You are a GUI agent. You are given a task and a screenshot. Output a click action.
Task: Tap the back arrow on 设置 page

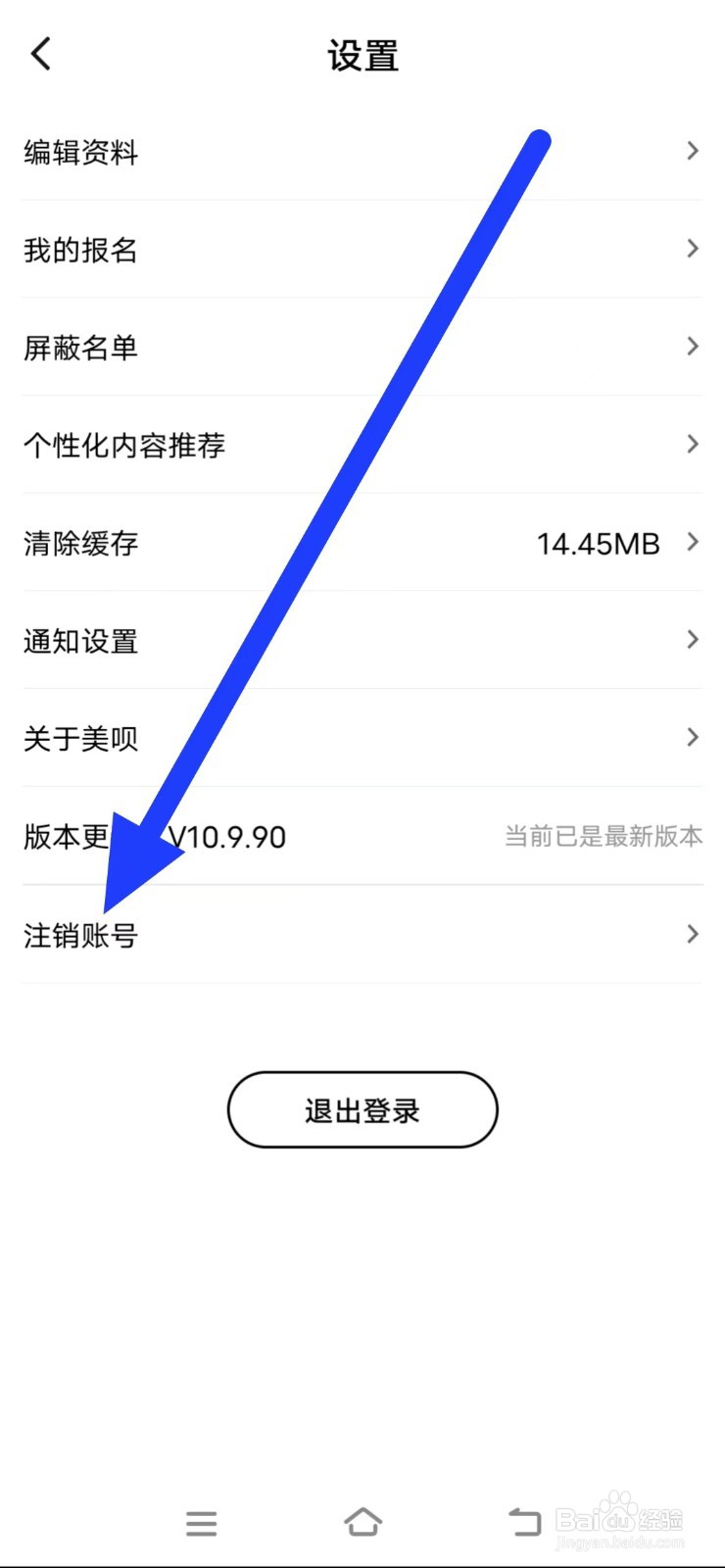coord(39,54)
